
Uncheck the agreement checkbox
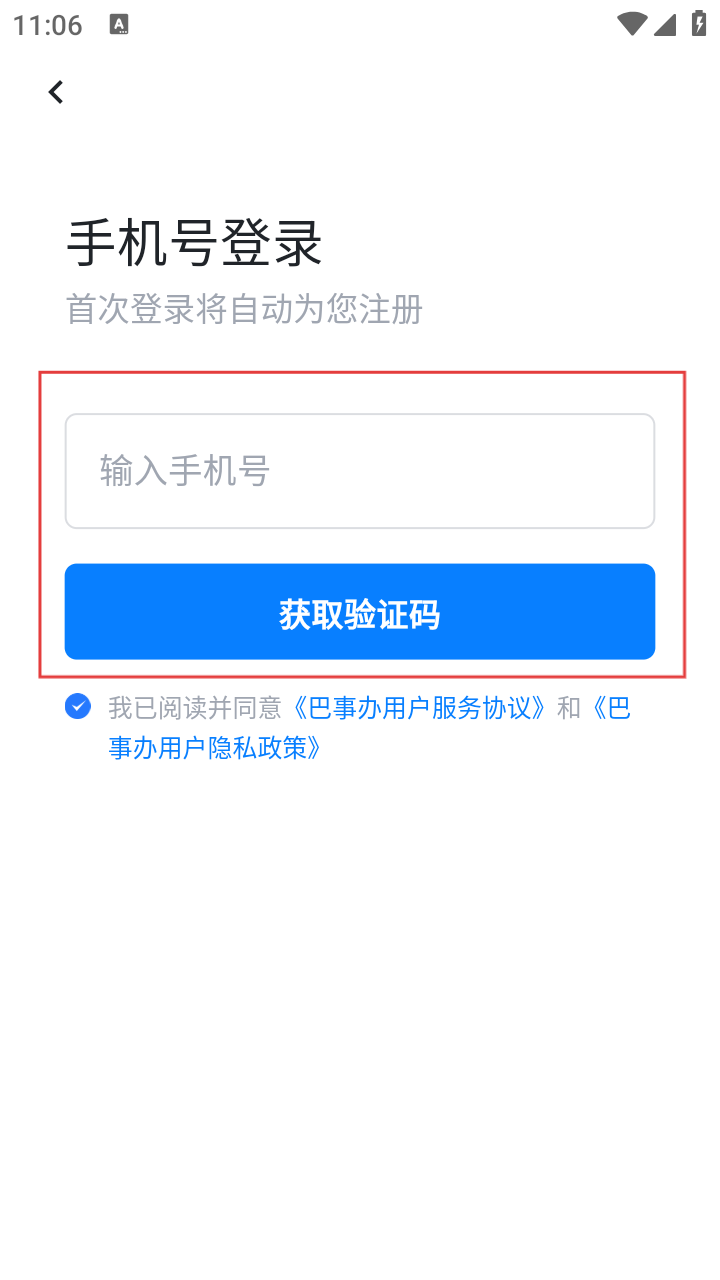pos(78,707)
